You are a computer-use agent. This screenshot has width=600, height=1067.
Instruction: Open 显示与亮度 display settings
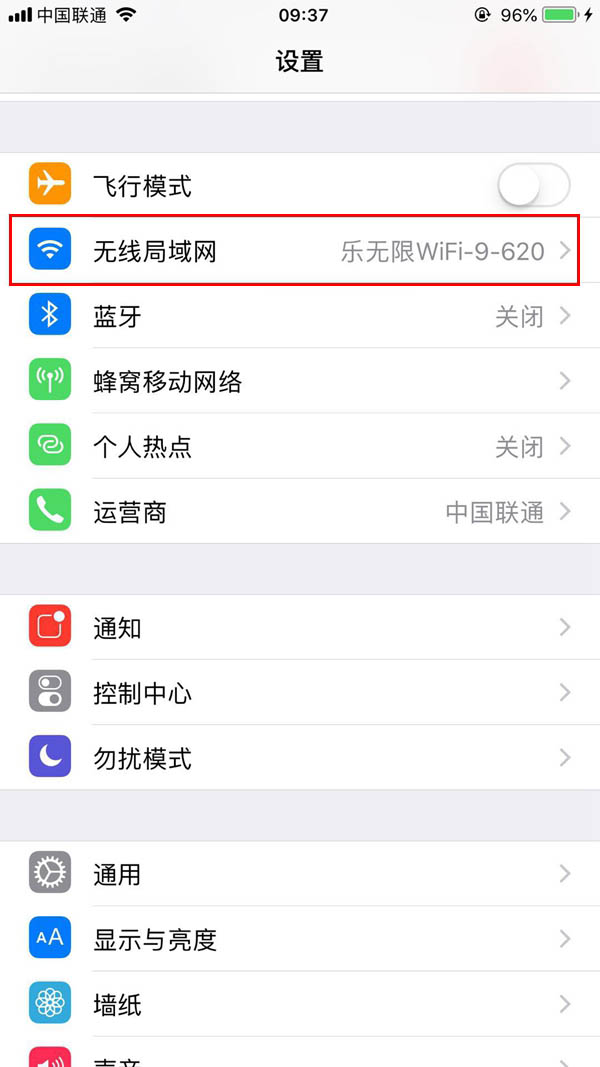pos(300,939)
